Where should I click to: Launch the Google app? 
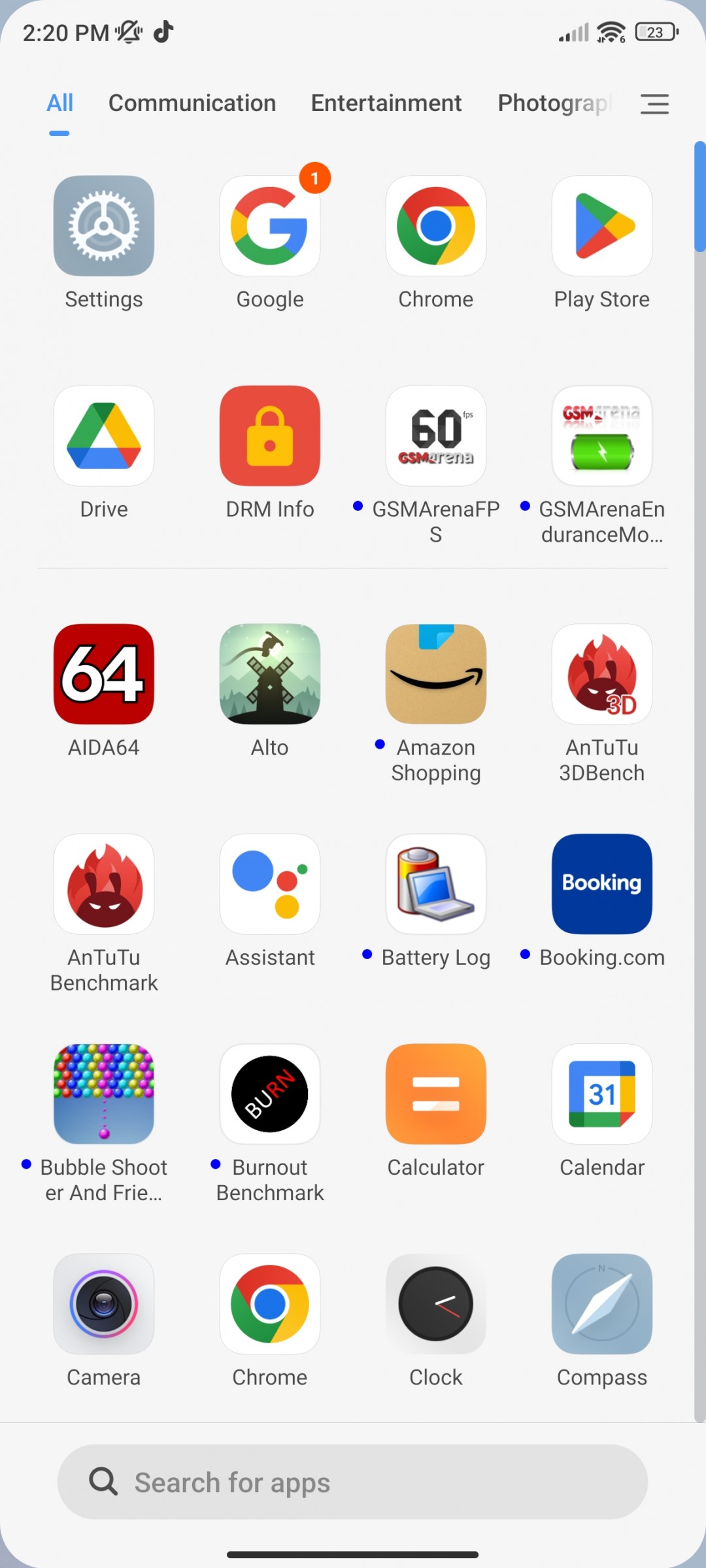[270, 226]
